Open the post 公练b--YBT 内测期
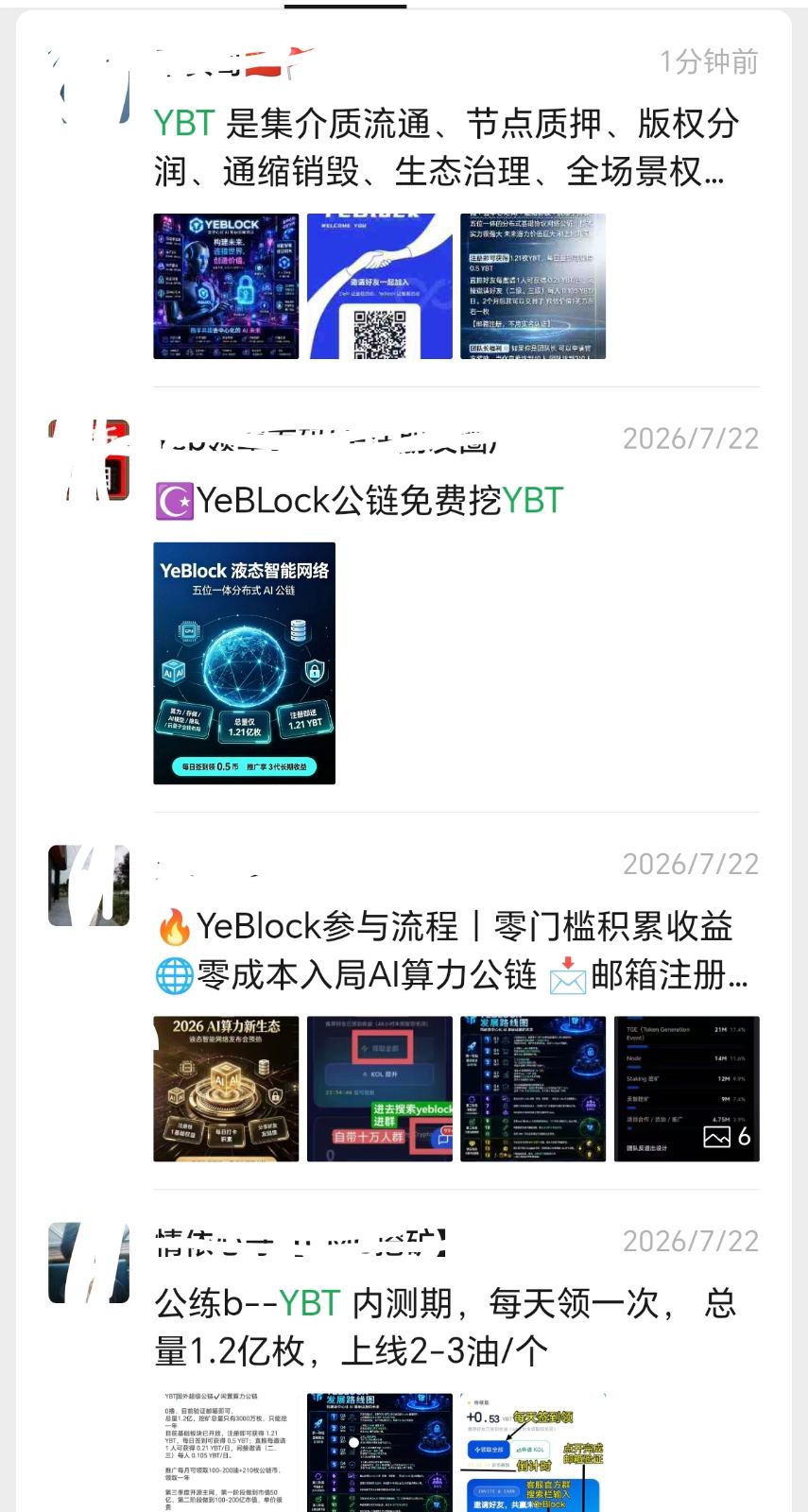The height and width of the screenshot is (1512, 808). [445, 1327]
